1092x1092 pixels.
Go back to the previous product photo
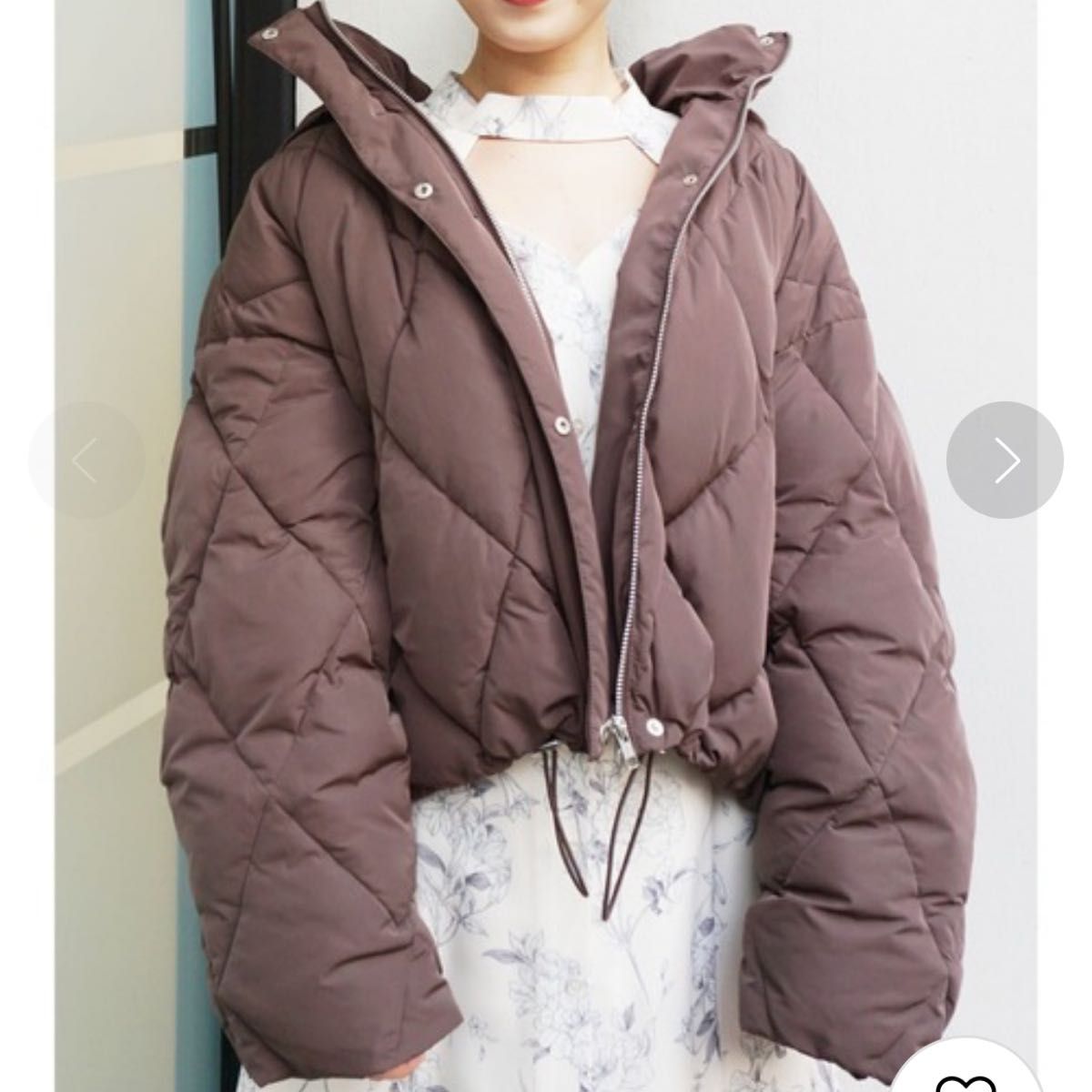point(86,460)
